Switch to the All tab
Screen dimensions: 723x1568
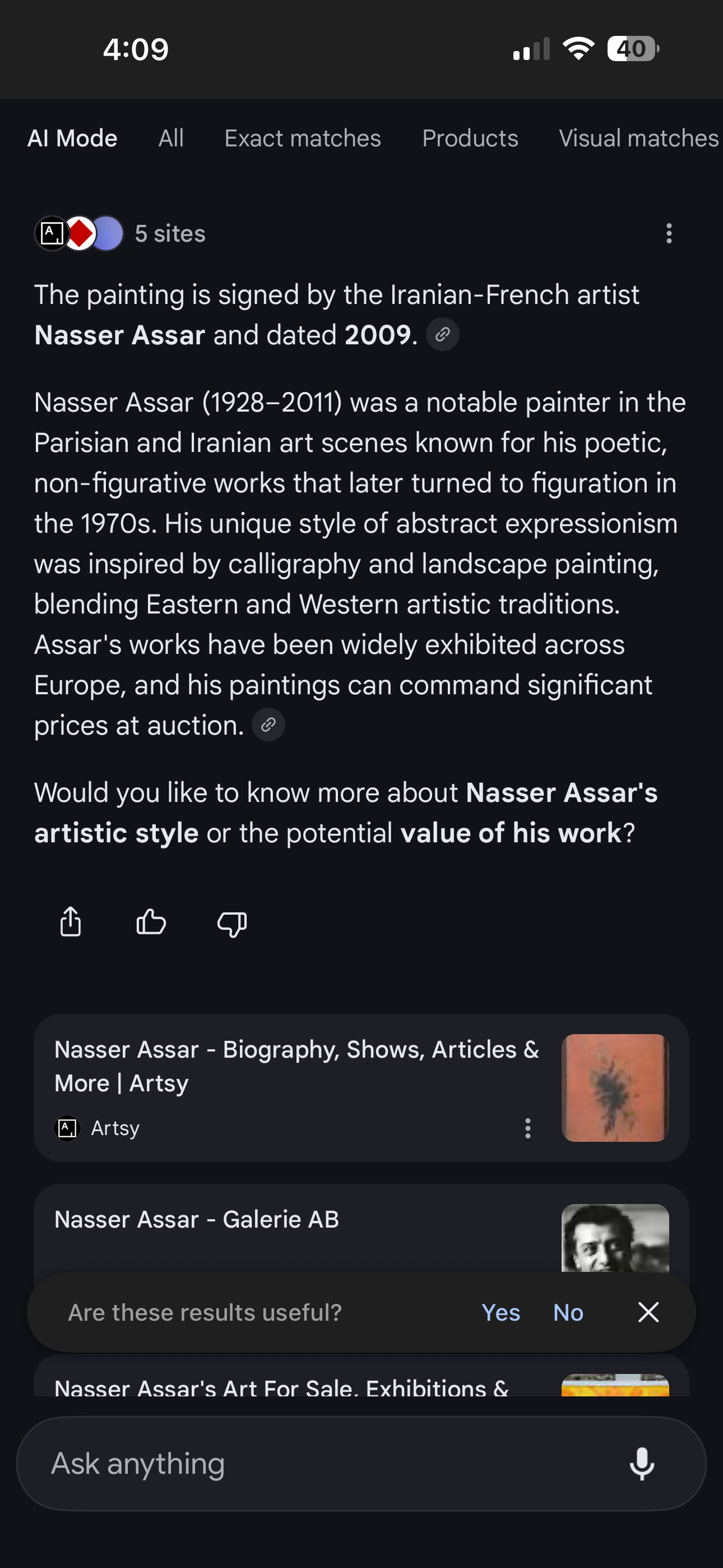[x=170, y=138]
